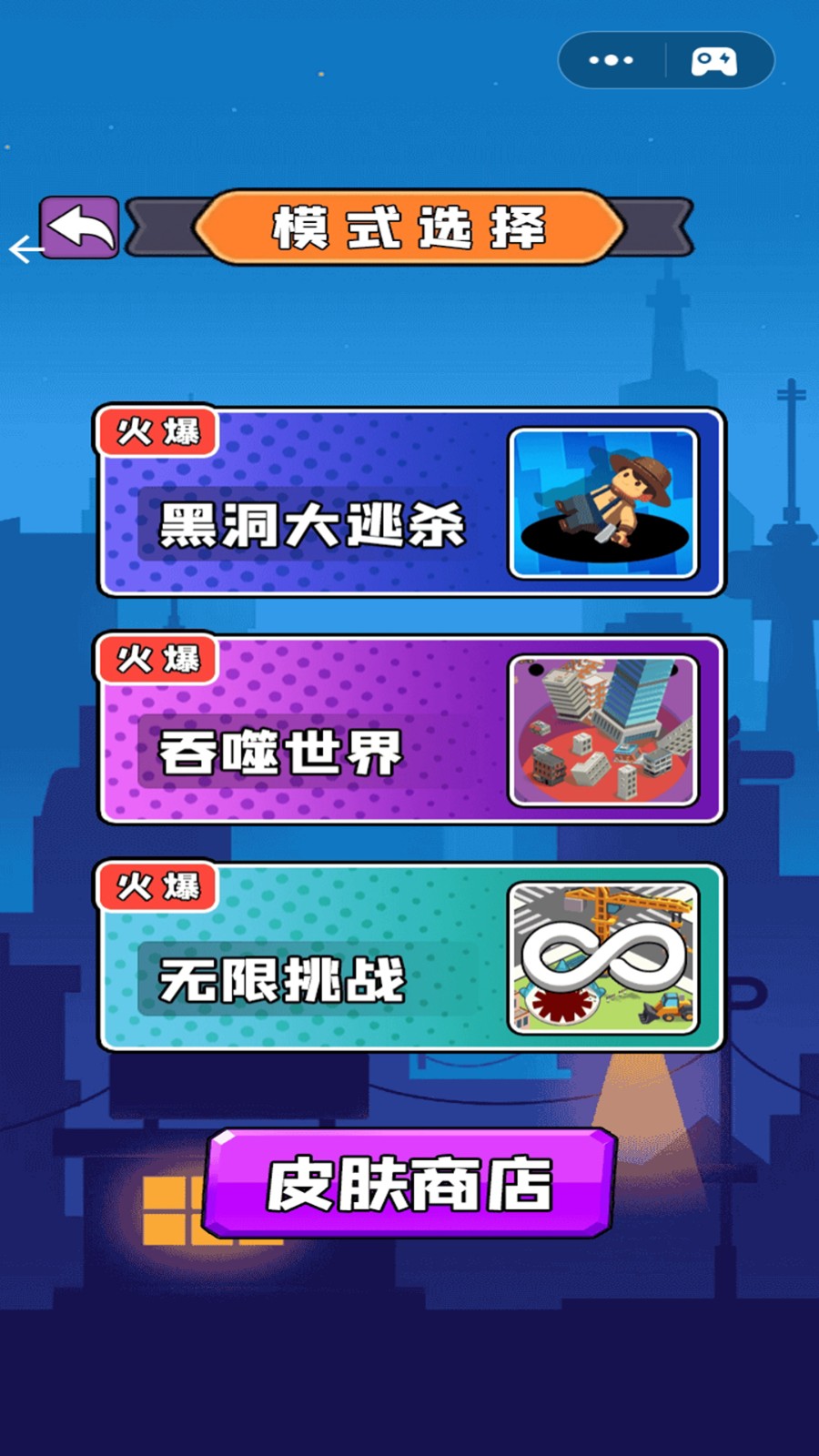This screenshot has width=819, height=1456.
Task: Start the 无限挑战 mode
Action: coord(409,957)
